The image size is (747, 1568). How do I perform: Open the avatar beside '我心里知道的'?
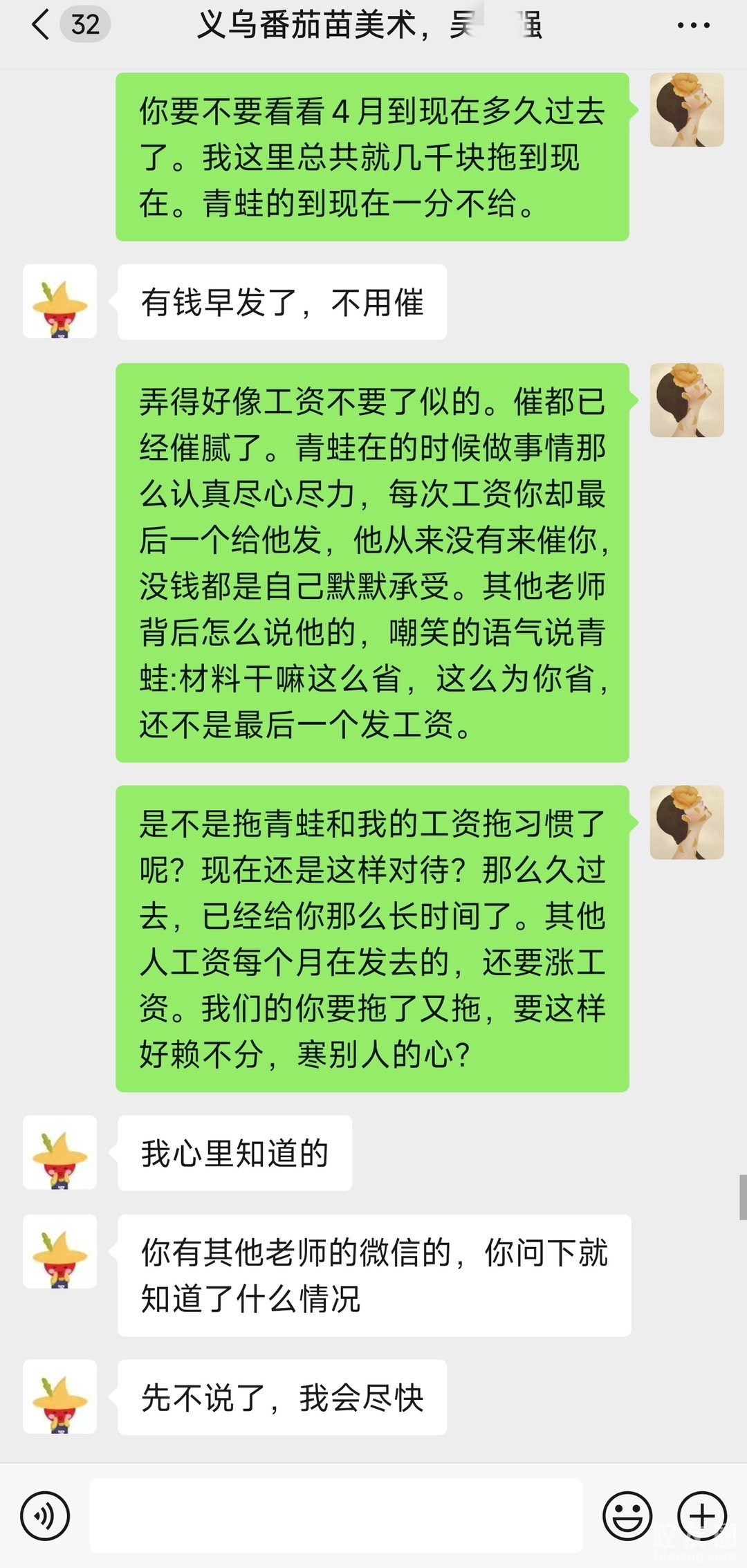tap(60, 1153)
